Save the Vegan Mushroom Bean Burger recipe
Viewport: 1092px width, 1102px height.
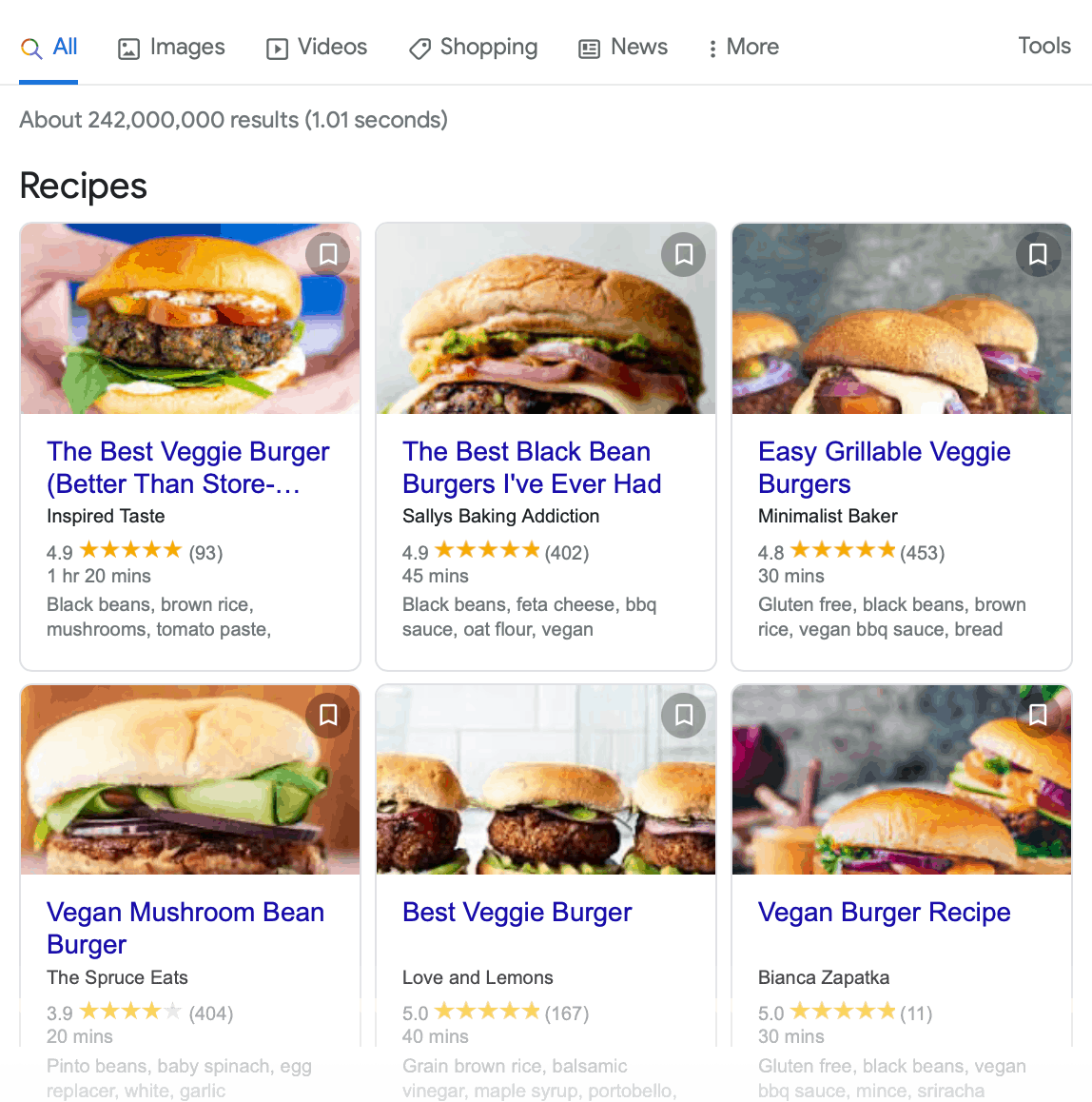coord(328,716)
